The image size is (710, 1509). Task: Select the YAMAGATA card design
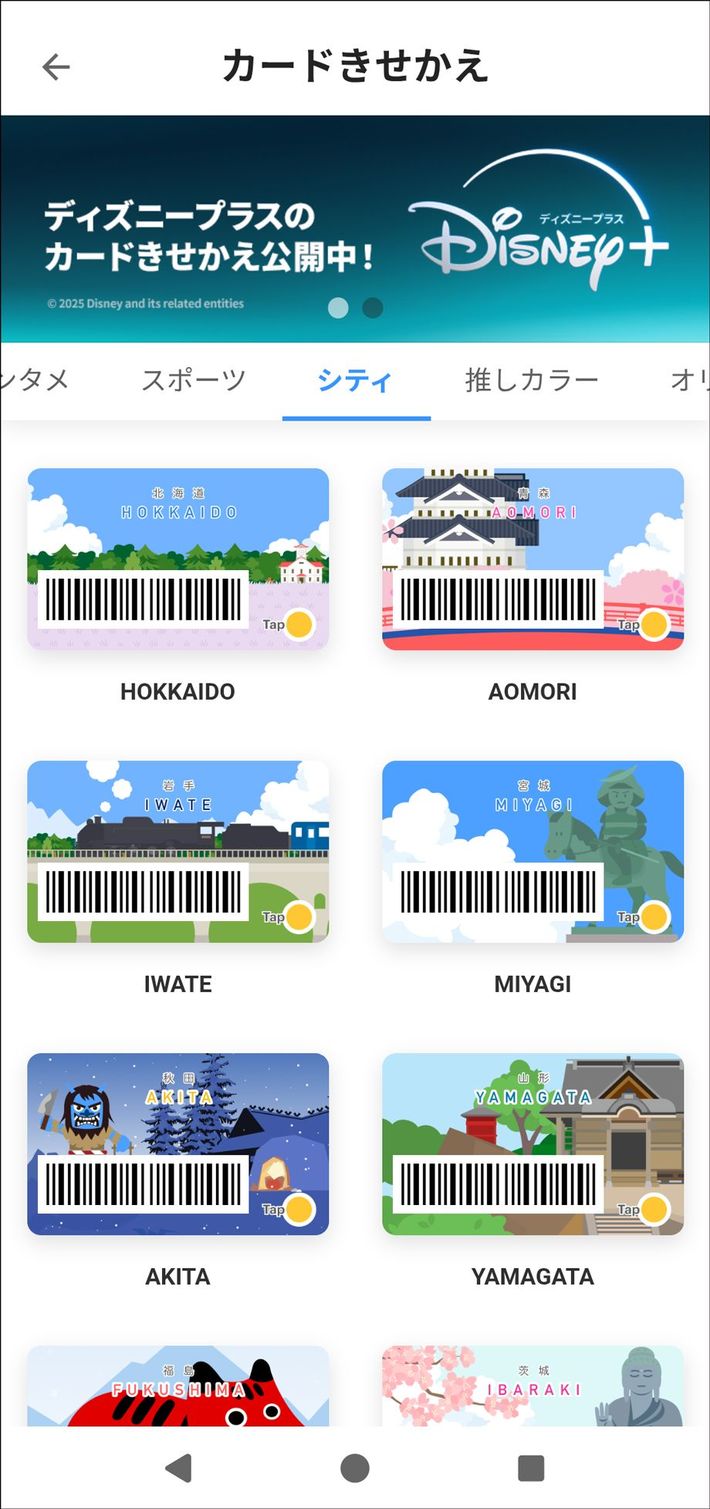point(533,1144)
